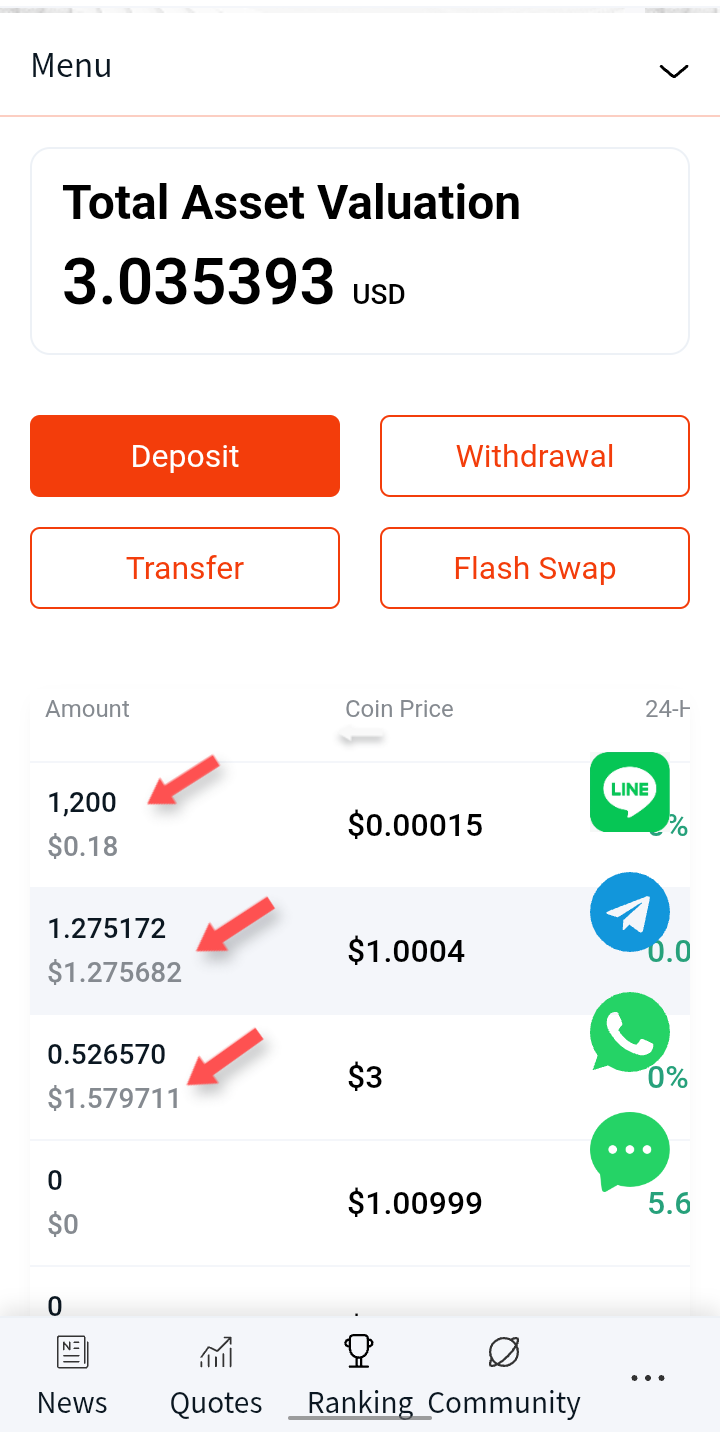Screen dimensions: 720x1432
Task: Open the green chat message icon
Action: coord(630,1151)
